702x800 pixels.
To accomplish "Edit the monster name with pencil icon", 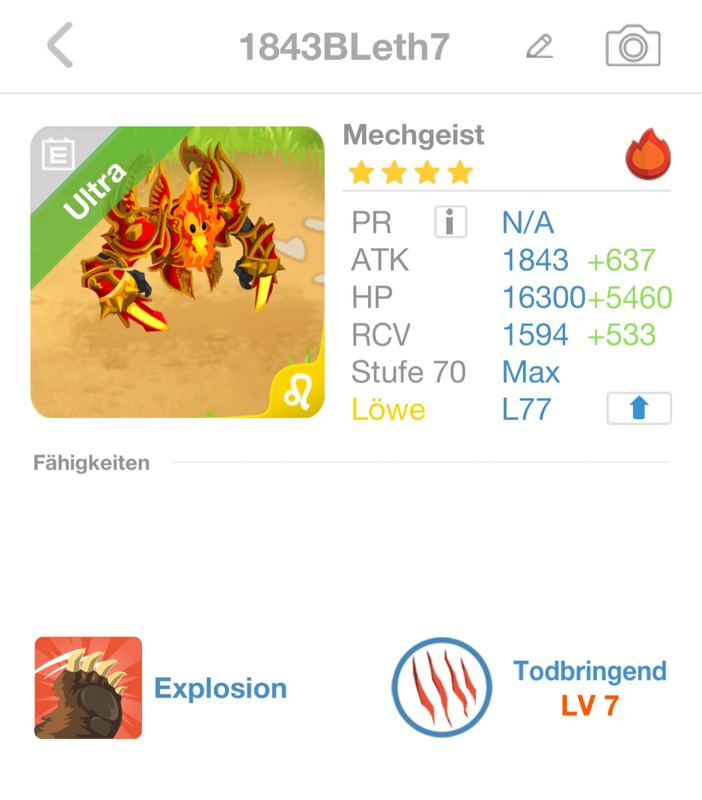I will pos(540,46).
